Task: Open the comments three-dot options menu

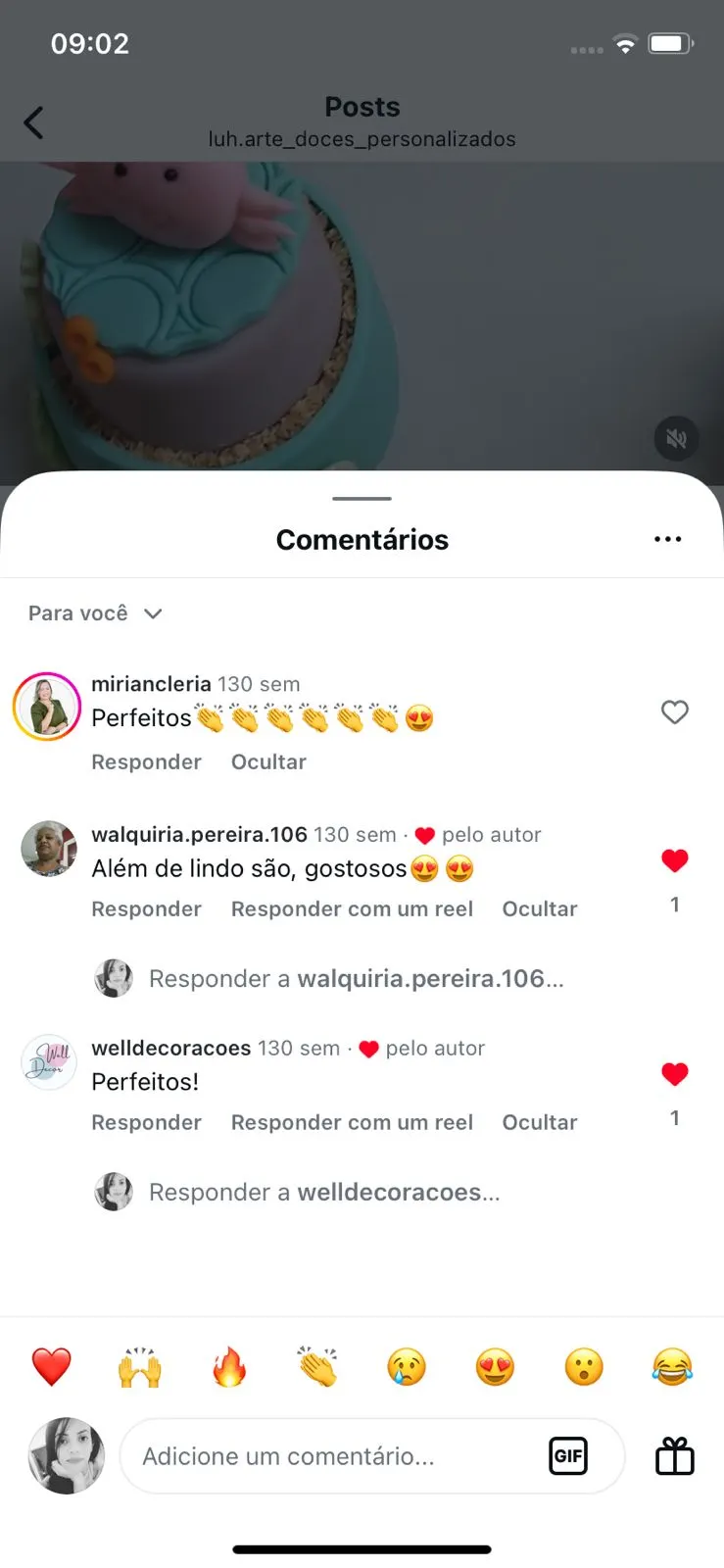Action: [667, 539]
